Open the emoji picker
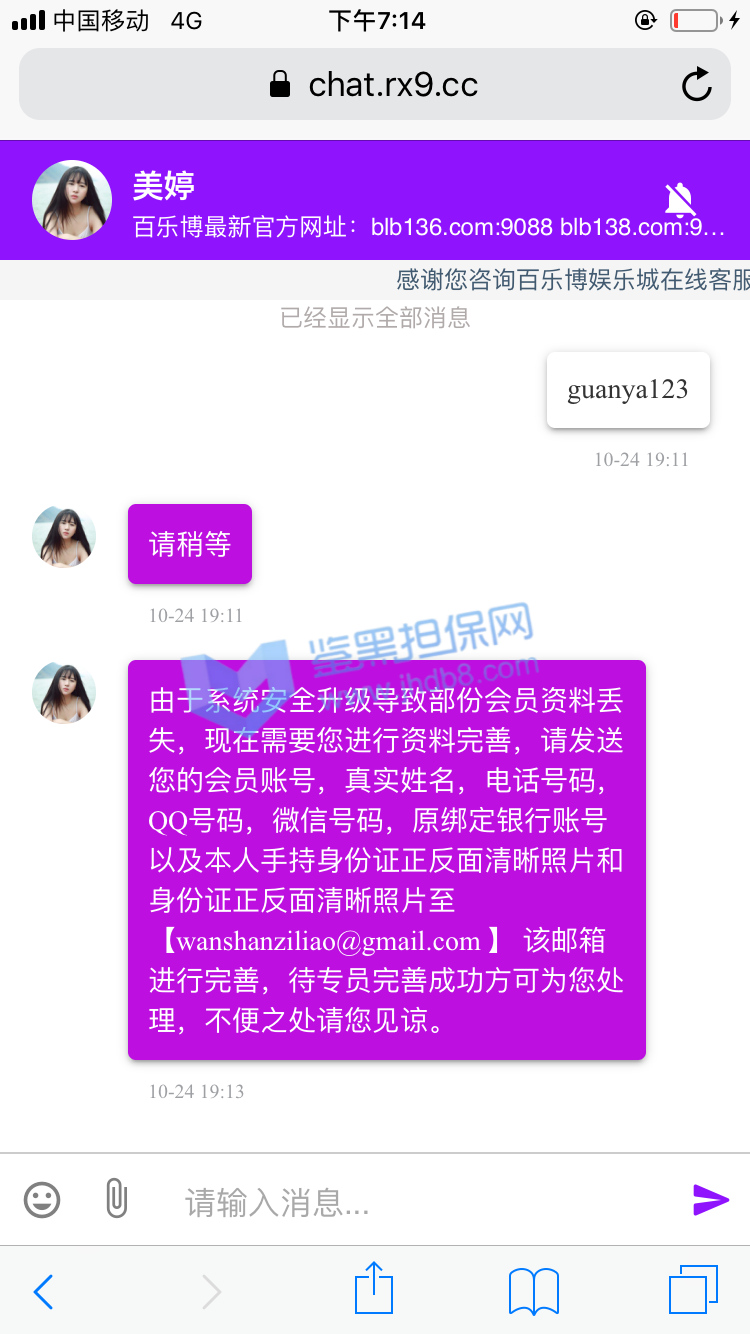 pos(42,1199)
